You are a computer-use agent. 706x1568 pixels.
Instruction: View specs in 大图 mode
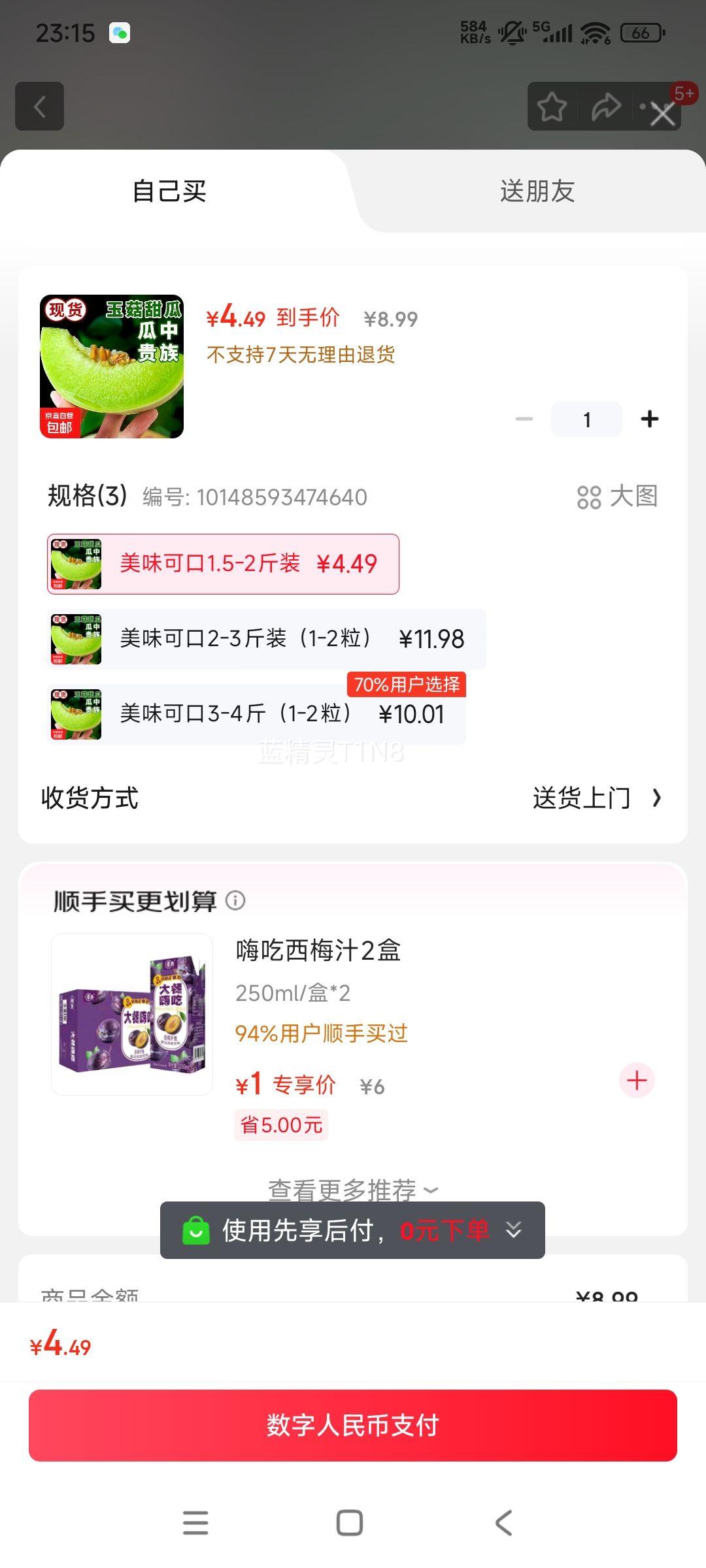pos(617,497)
